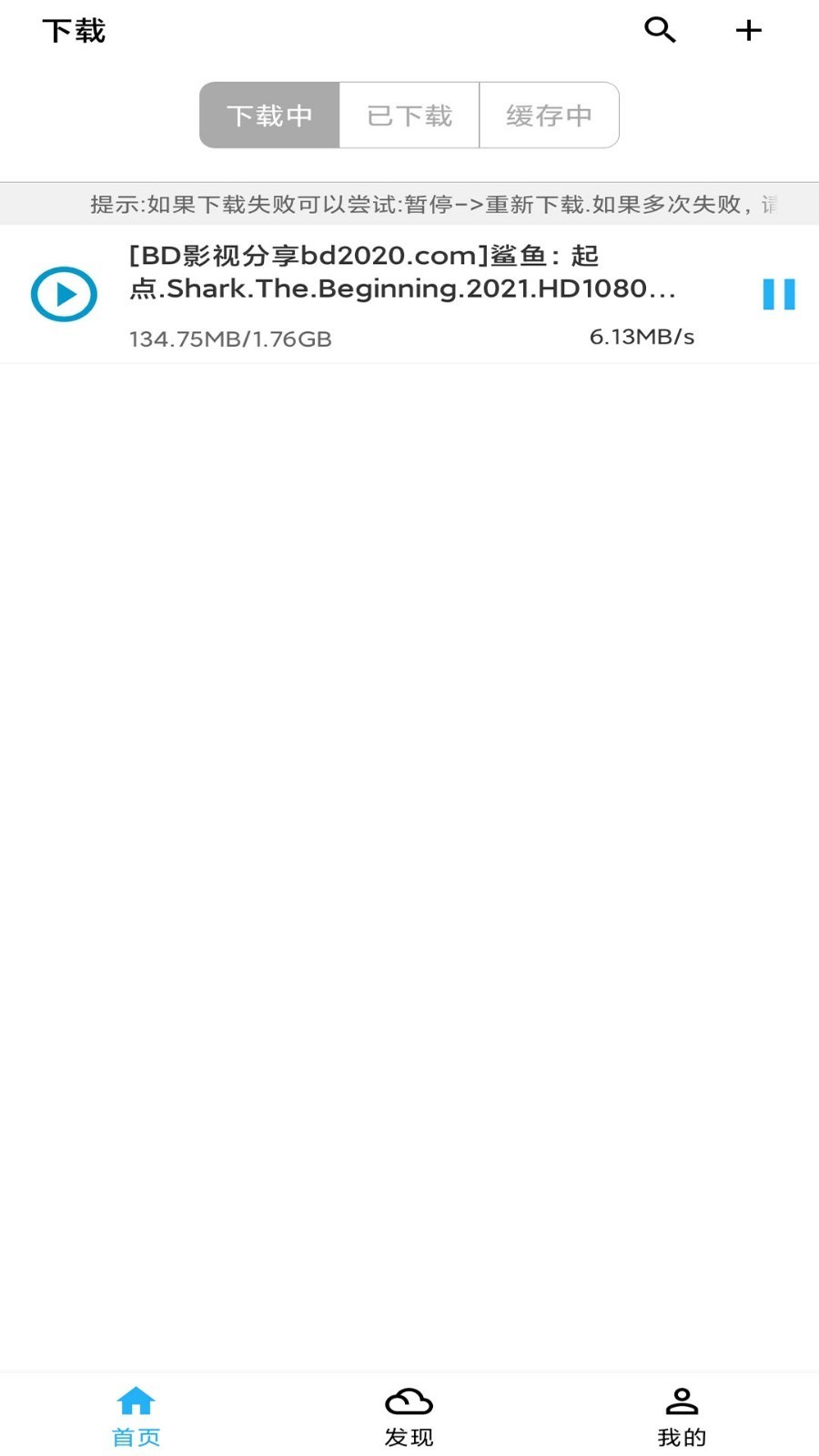The width and height of the screenshot is (819, 1456).
Task: Add a new download task
Action: click(748, 30)
